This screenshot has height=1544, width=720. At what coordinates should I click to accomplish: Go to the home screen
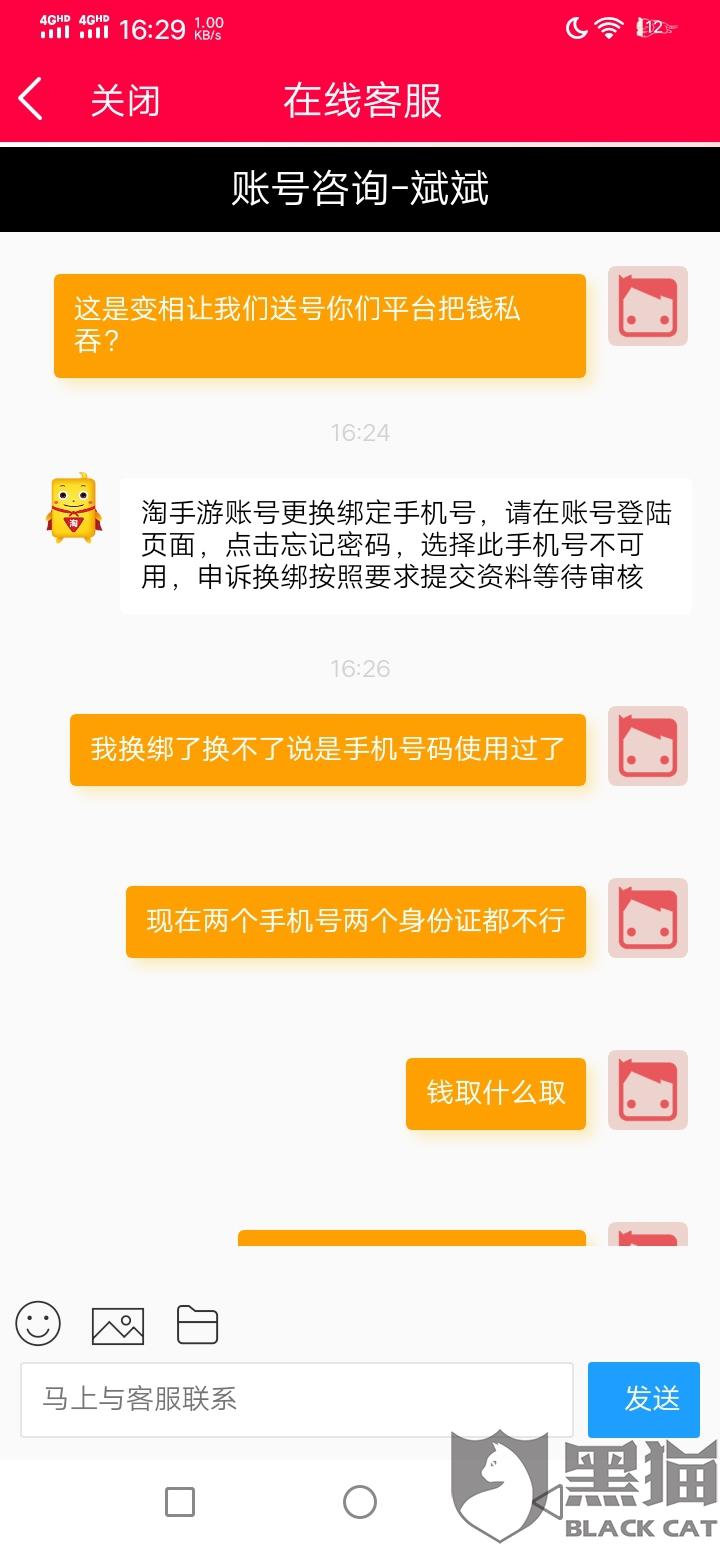(x=360, y=1501)
